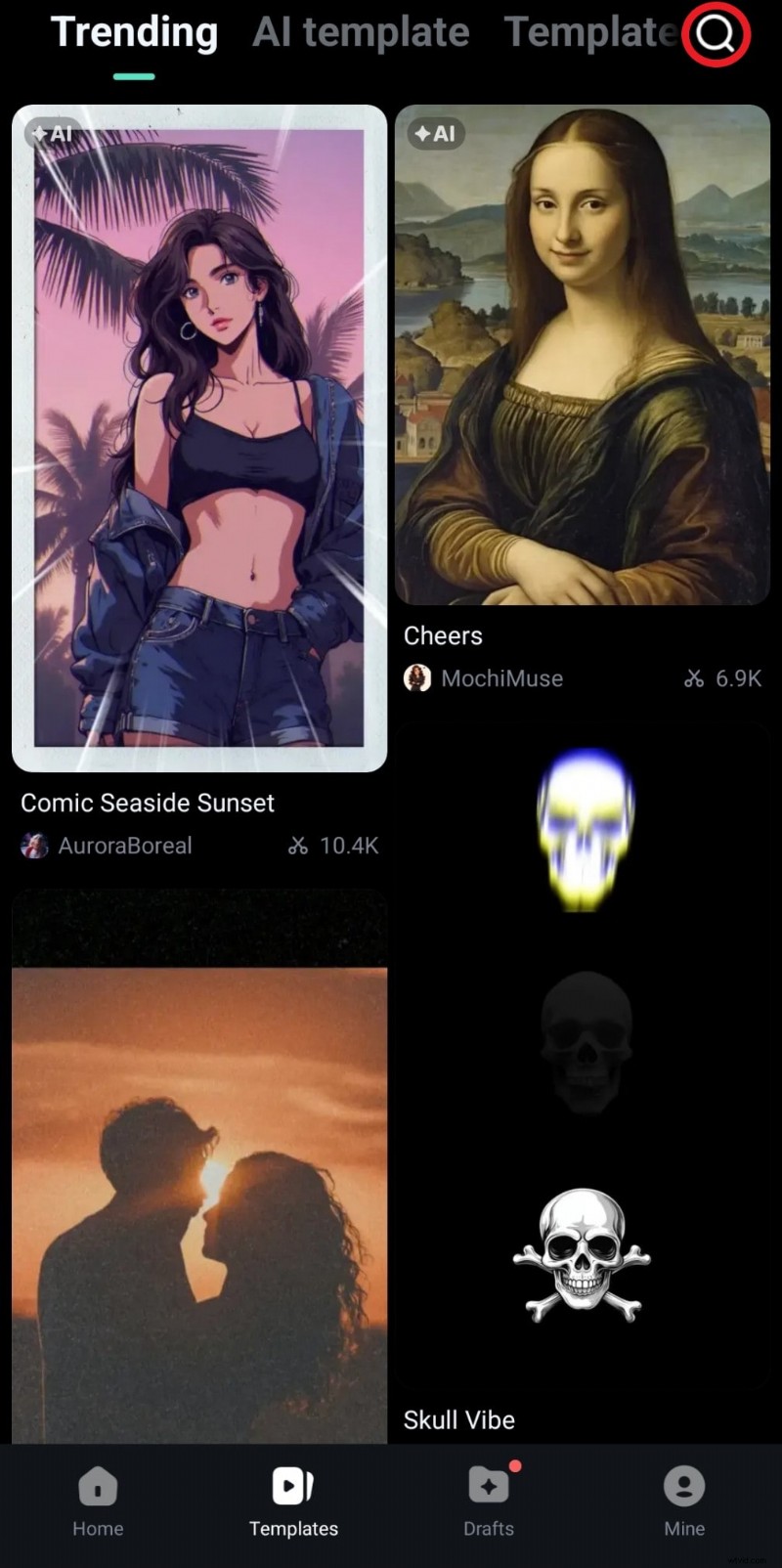
Task: Open the Cheers Mona Lisa template
Action: pos(583,355)
